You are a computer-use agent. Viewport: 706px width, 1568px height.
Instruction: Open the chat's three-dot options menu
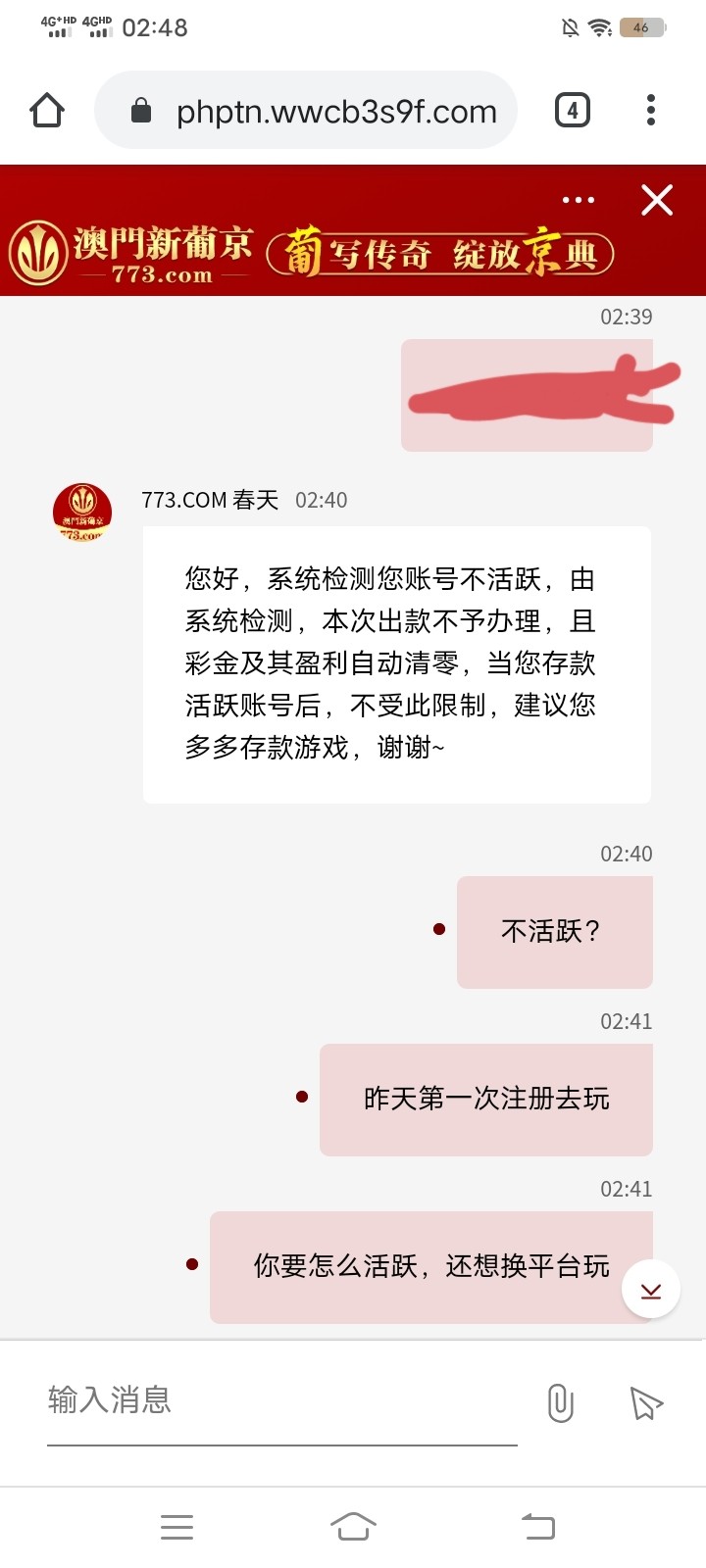point(578,200)
